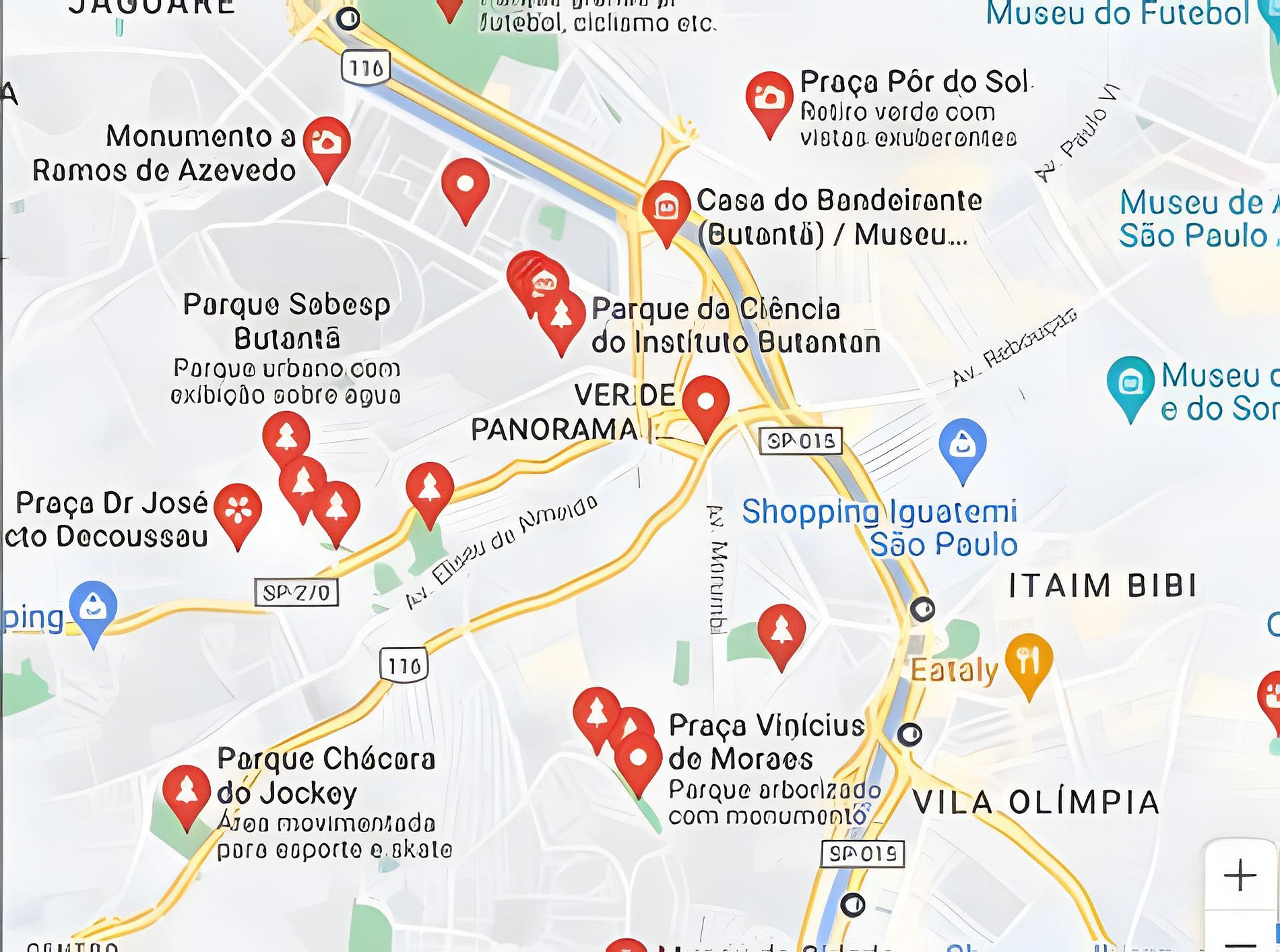This screenshot has height=952, width=1280.
Task: Tap the red pin near Verde Panorama
Action: (705, 403)
